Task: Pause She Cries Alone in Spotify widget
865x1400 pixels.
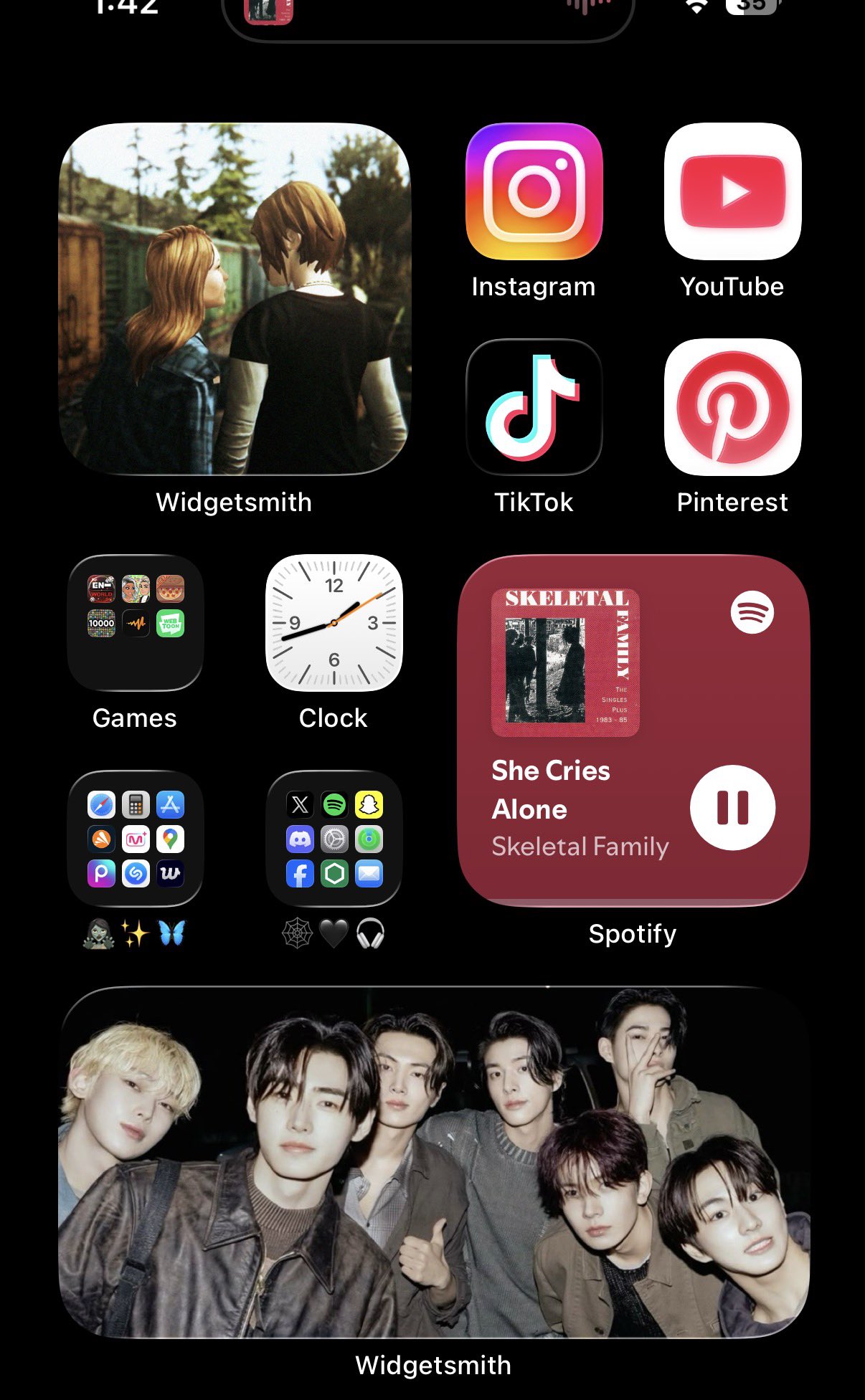Action: tap(732, 807)
